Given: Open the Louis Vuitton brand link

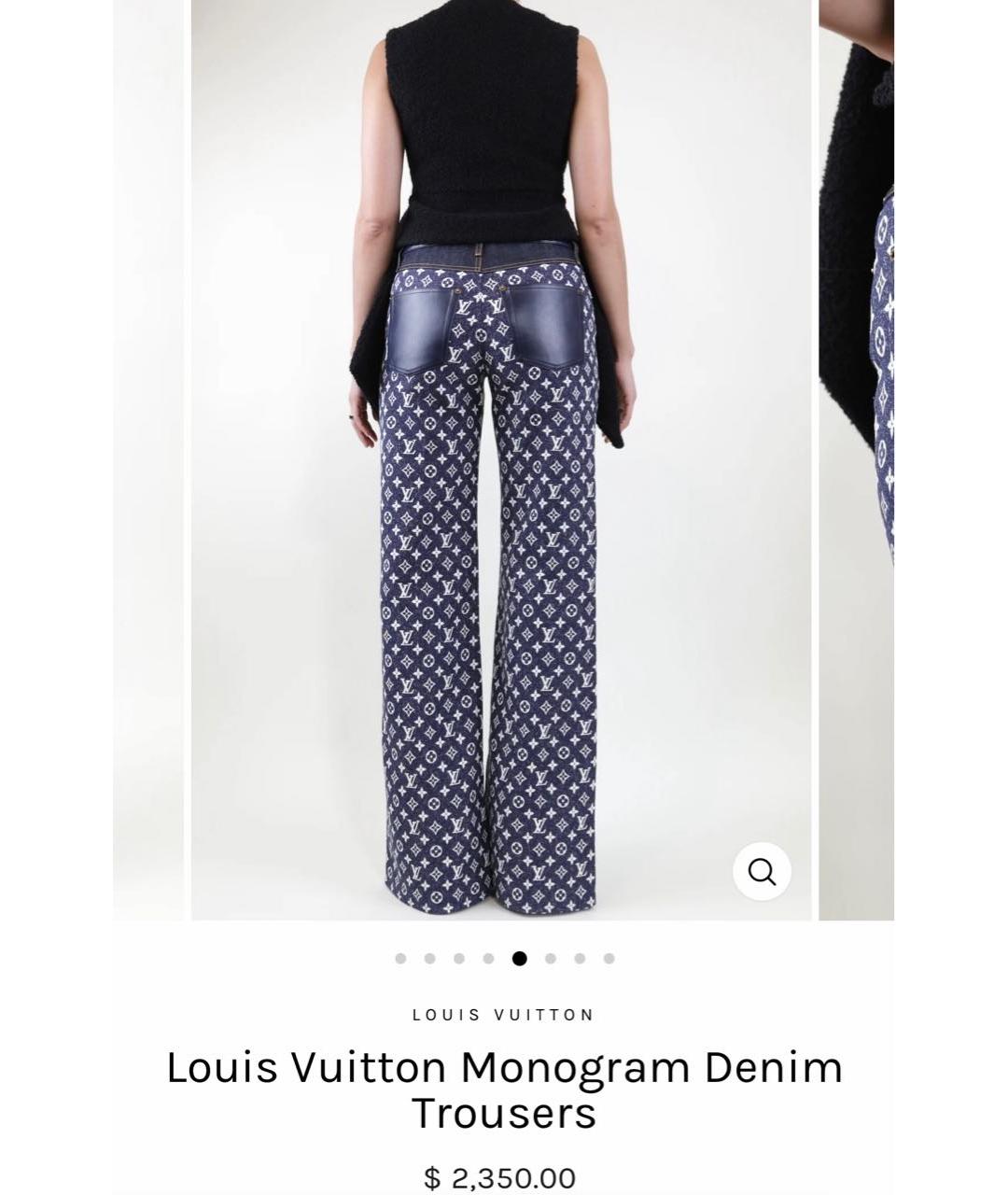Looking at the screenshot, I should (504, 1015).
